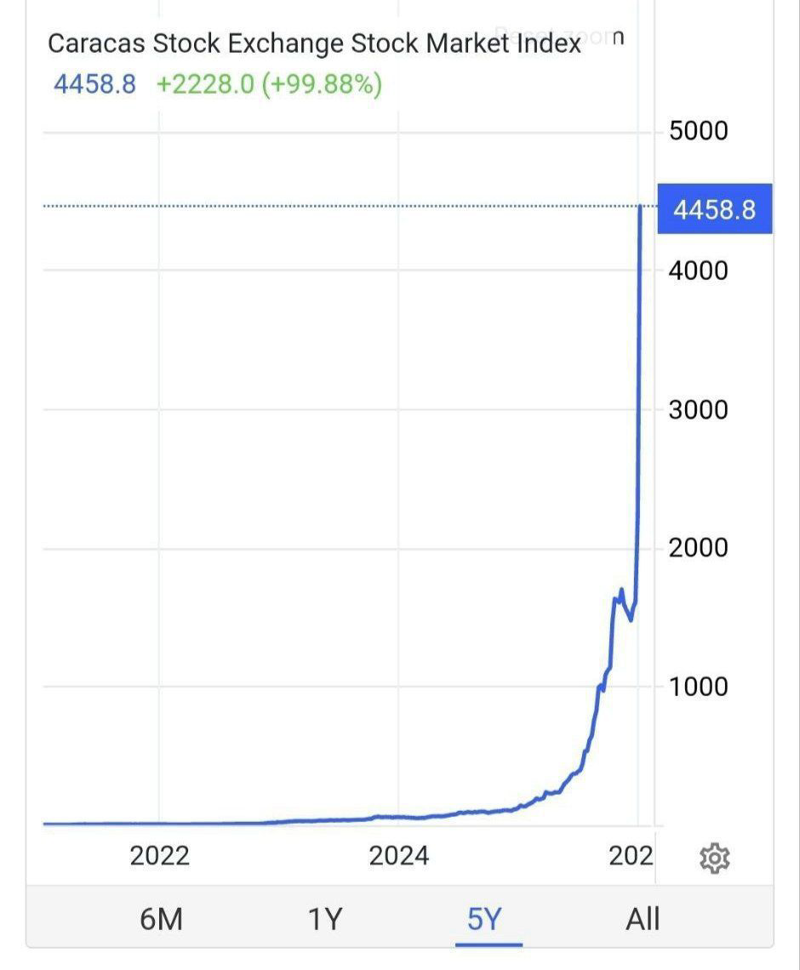800x970 pixels.
Task: View the All time range
Action: (x=642, y=918)
